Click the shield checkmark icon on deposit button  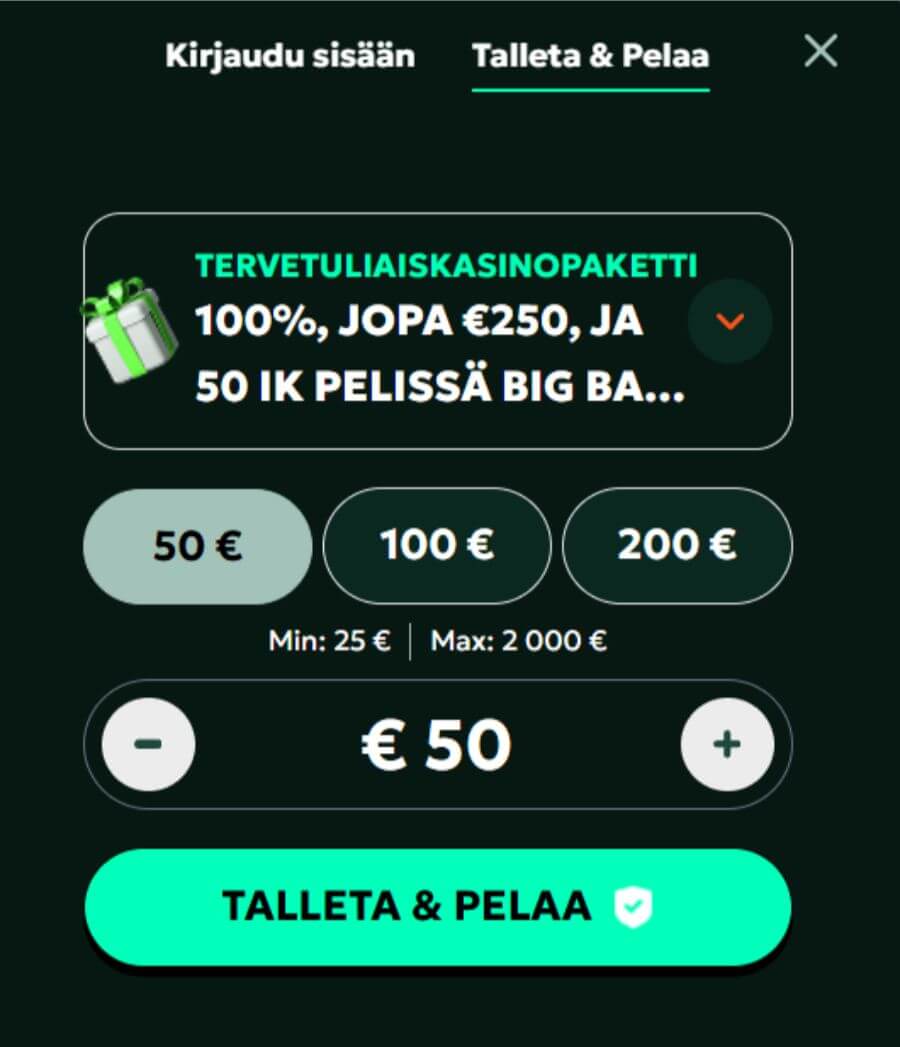point(630,907)
